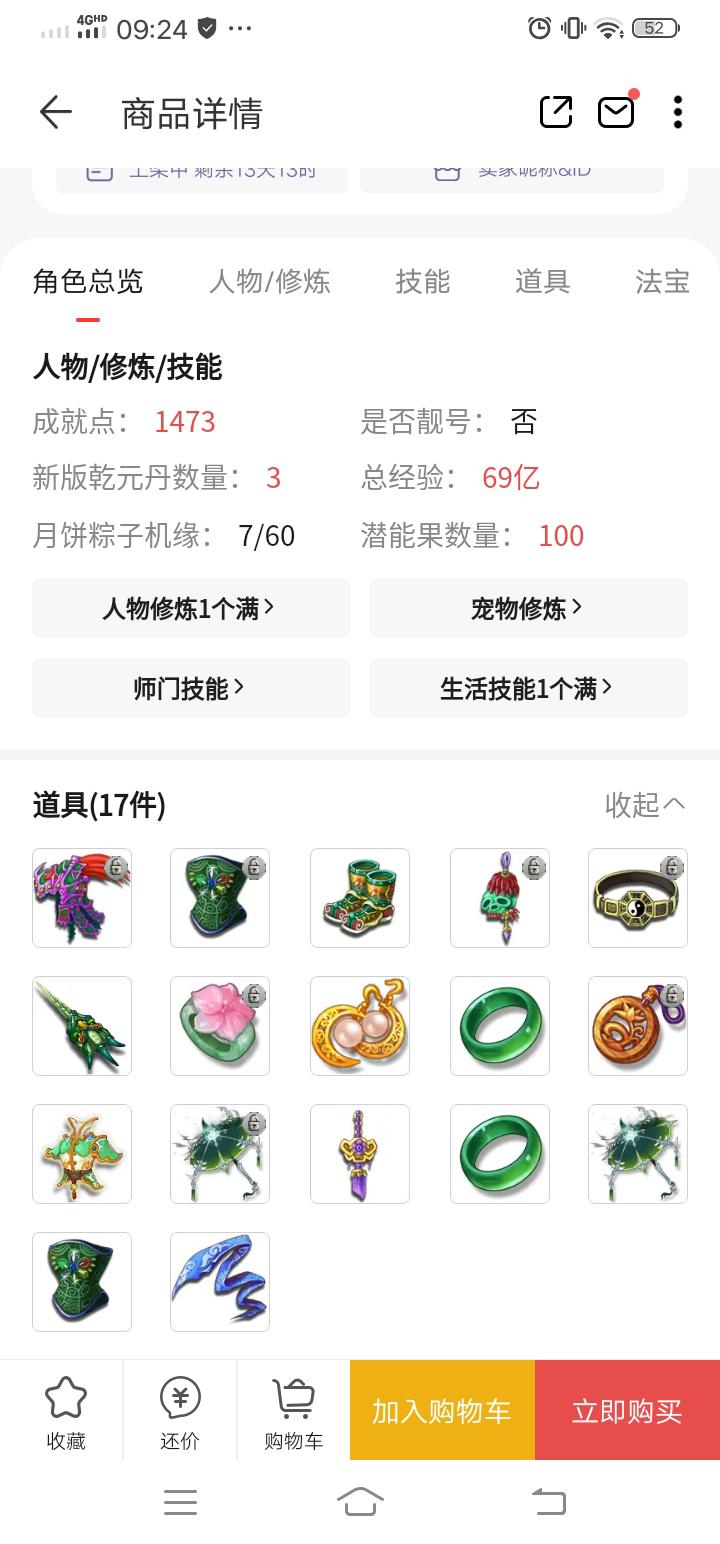Open the messages envelope icon

click(x=616, y=112)
